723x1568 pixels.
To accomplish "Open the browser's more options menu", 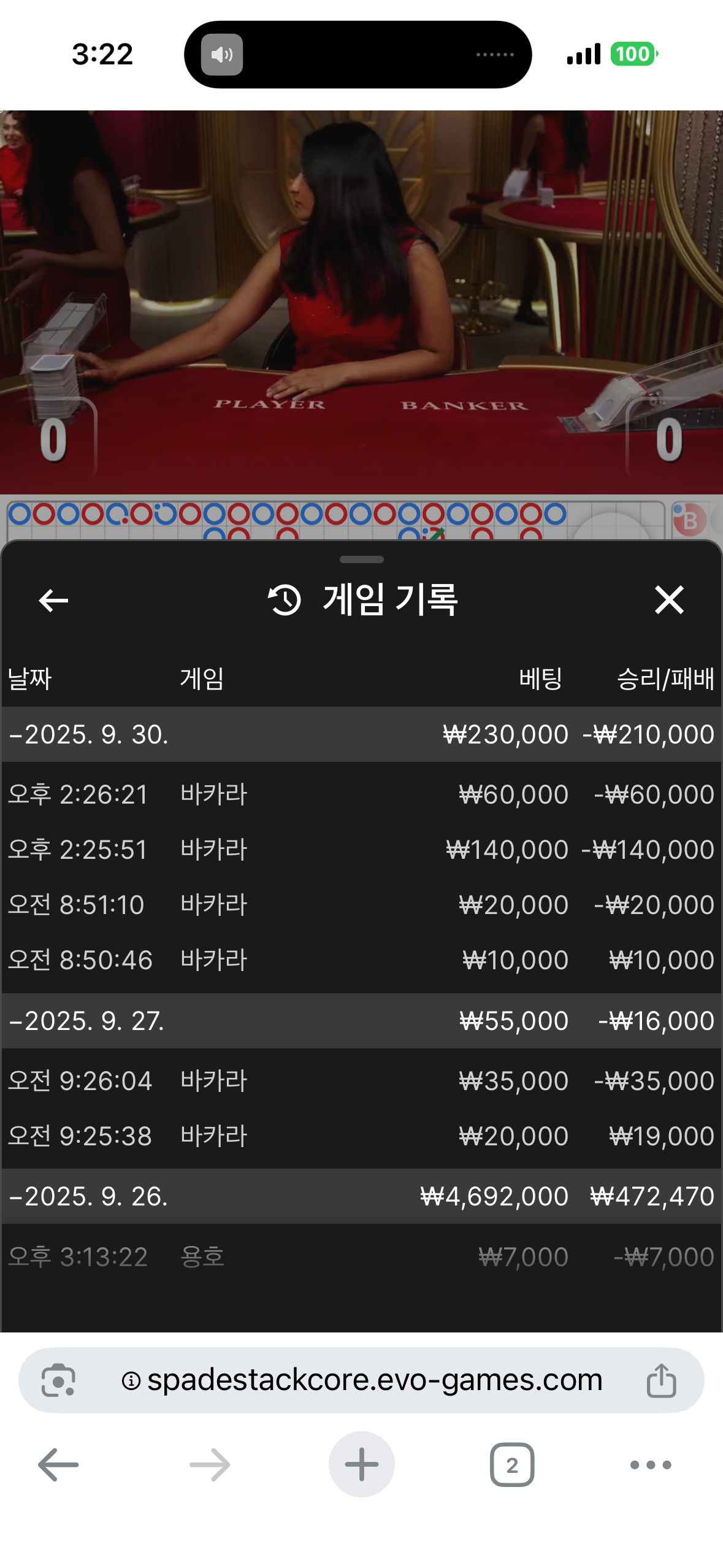I will [651, 1465].
